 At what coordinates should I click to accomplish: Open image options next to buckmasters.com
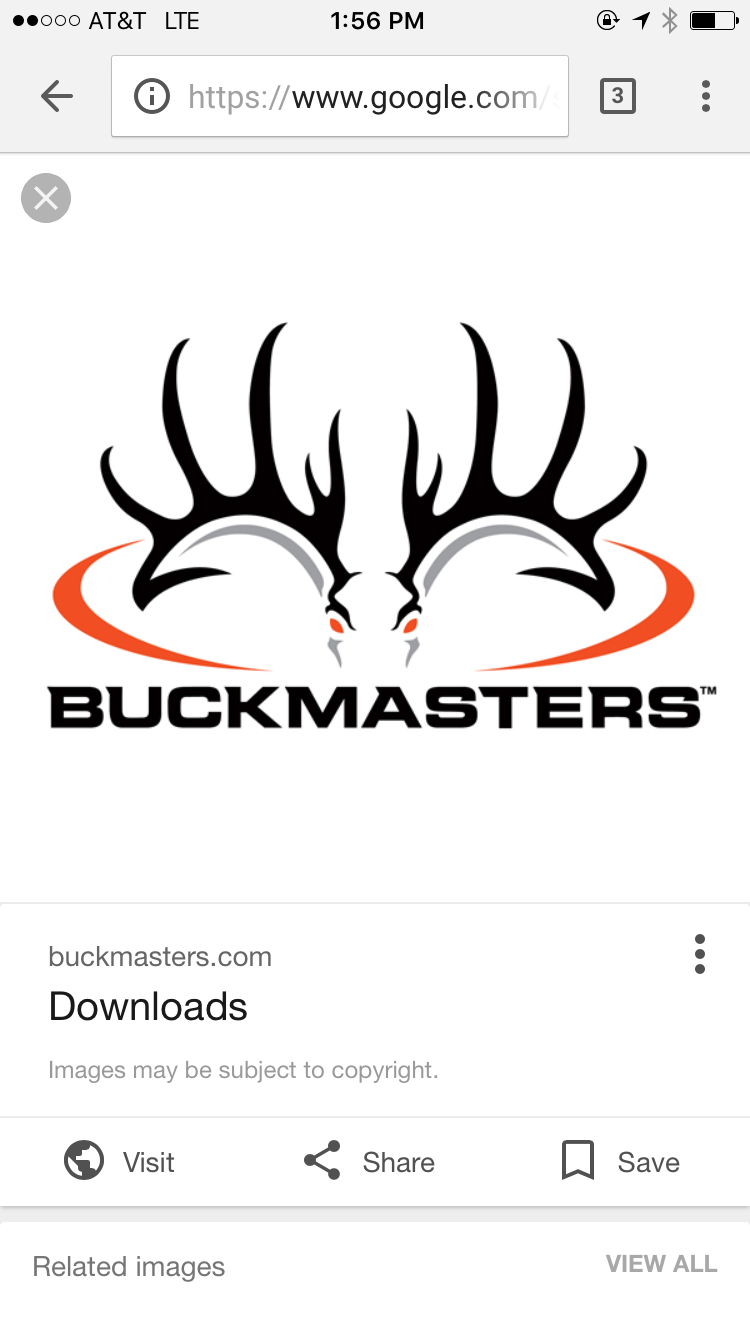pyautogui.click(x=700, y=954)
